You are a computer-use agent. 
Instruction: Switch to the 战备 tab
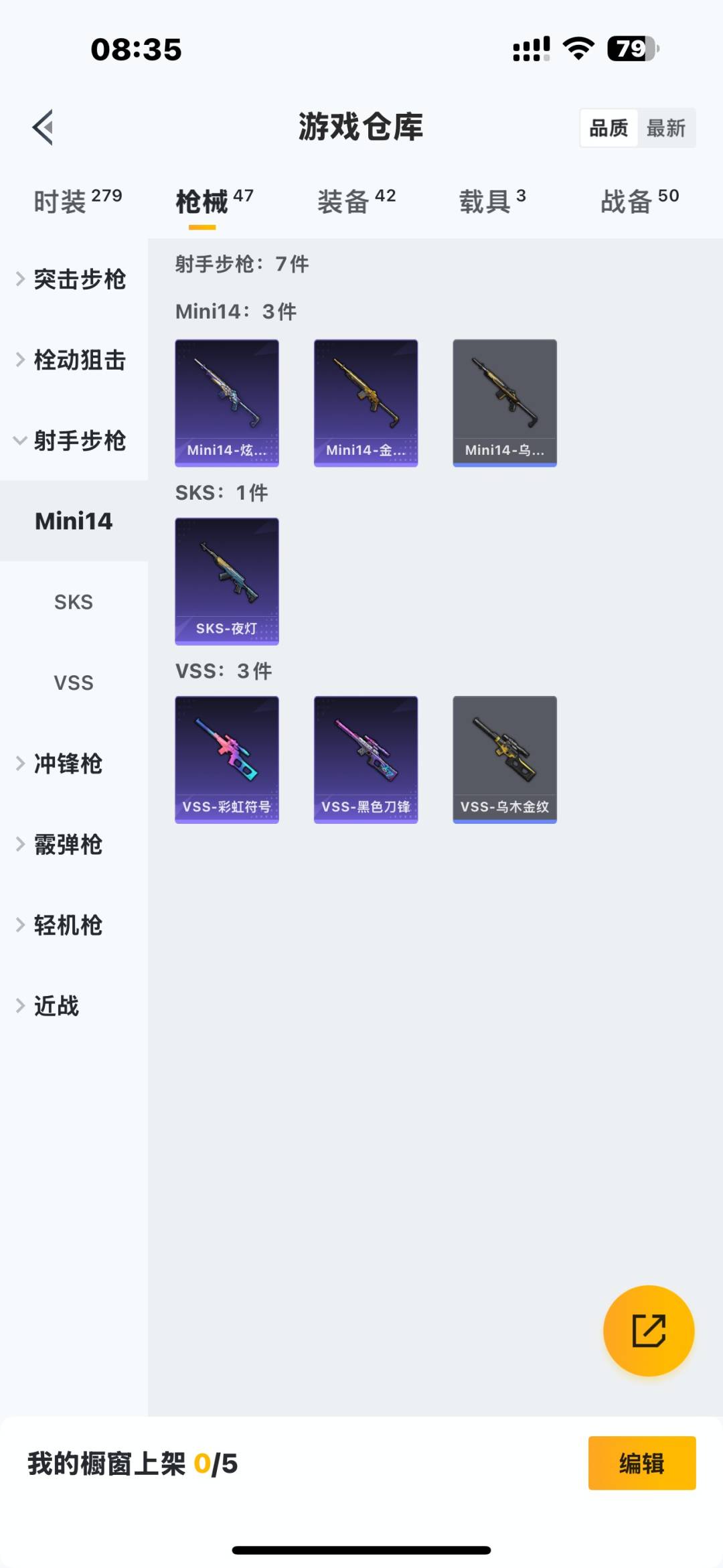639,201
